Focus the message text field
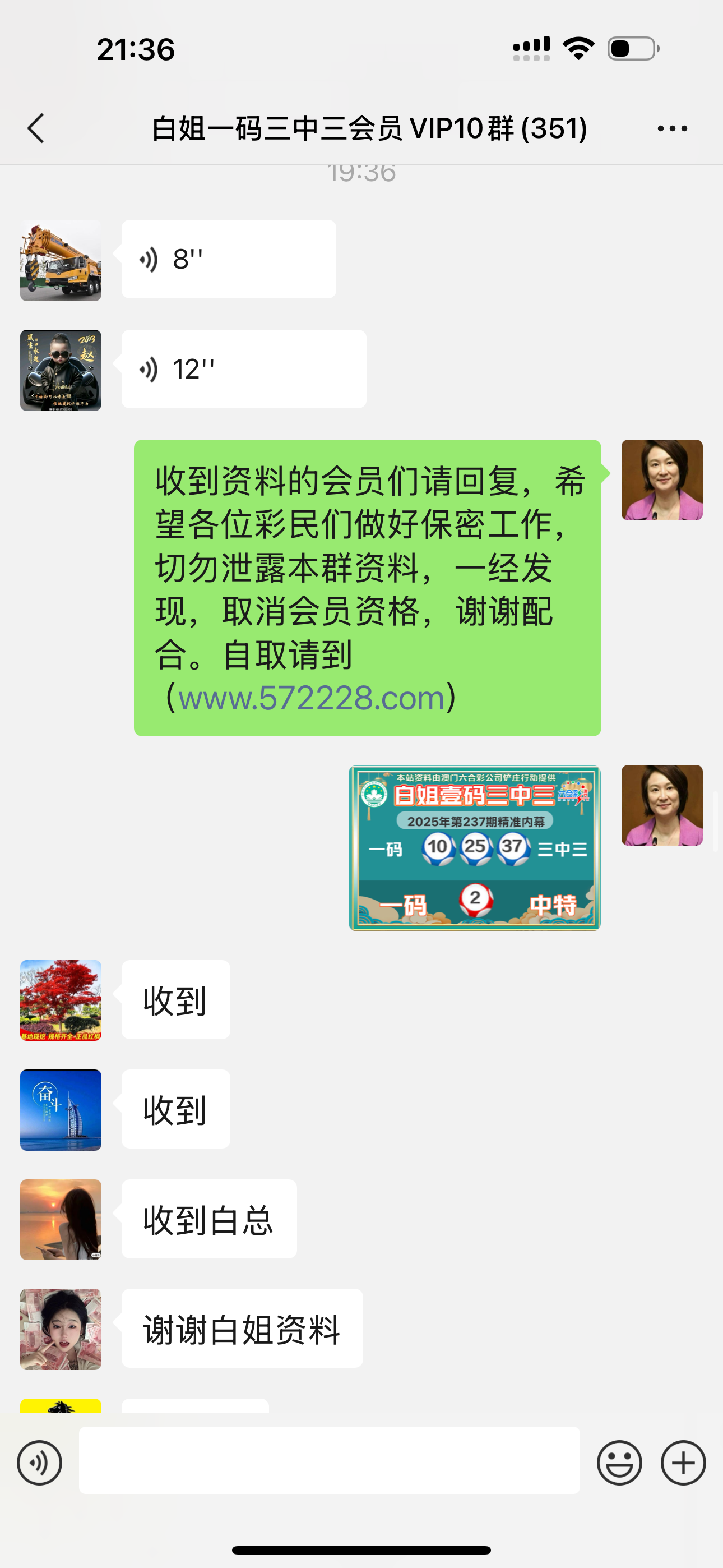This screenshot has width=723, height=1568. click(x=328, y=1460)
